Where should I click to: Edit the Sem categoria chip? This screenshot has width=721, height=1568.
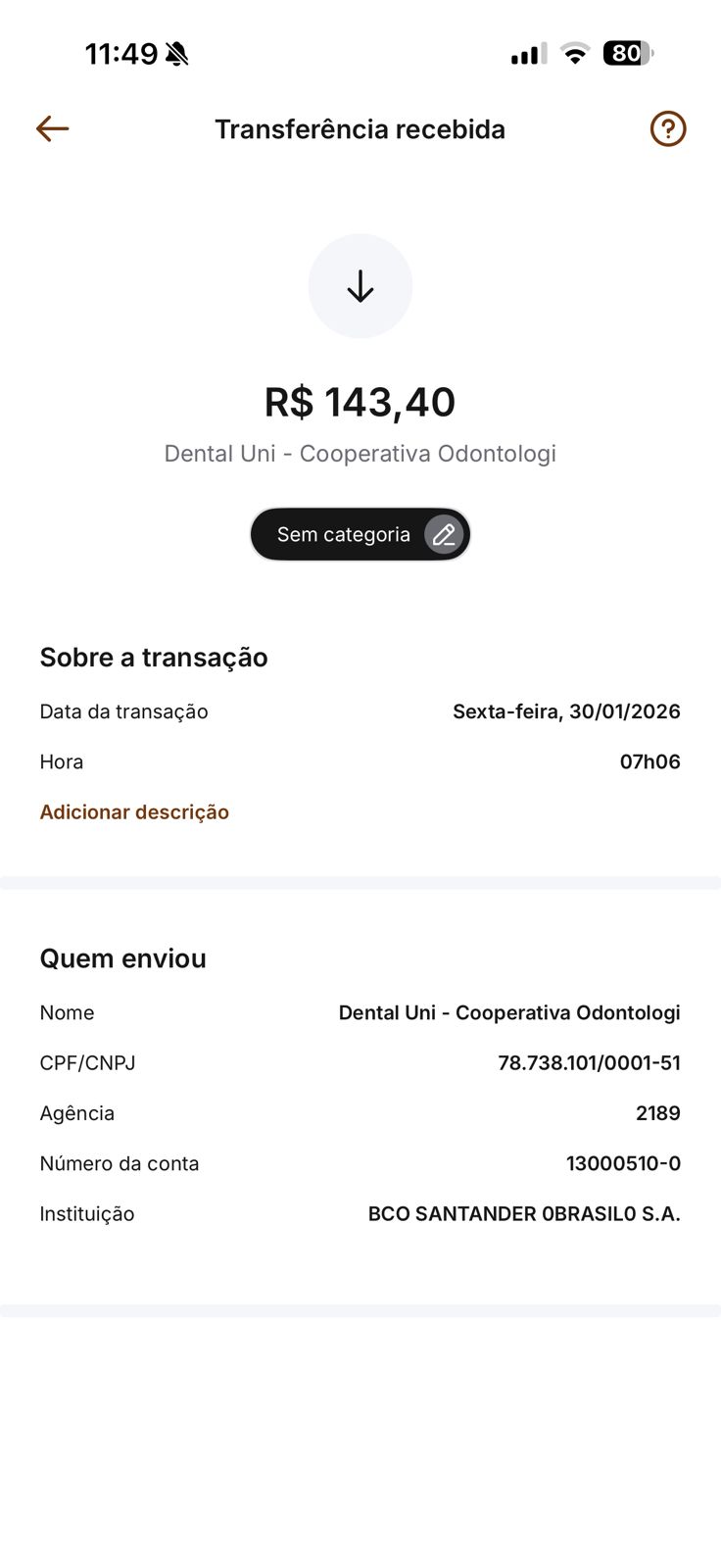point(444,534)
